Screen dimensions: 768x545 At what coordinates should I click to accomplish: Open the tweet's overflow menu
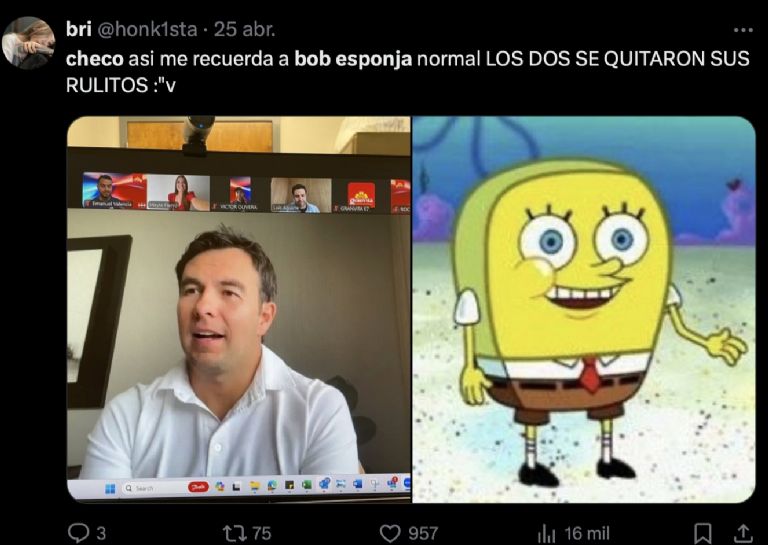click(742, 29)
